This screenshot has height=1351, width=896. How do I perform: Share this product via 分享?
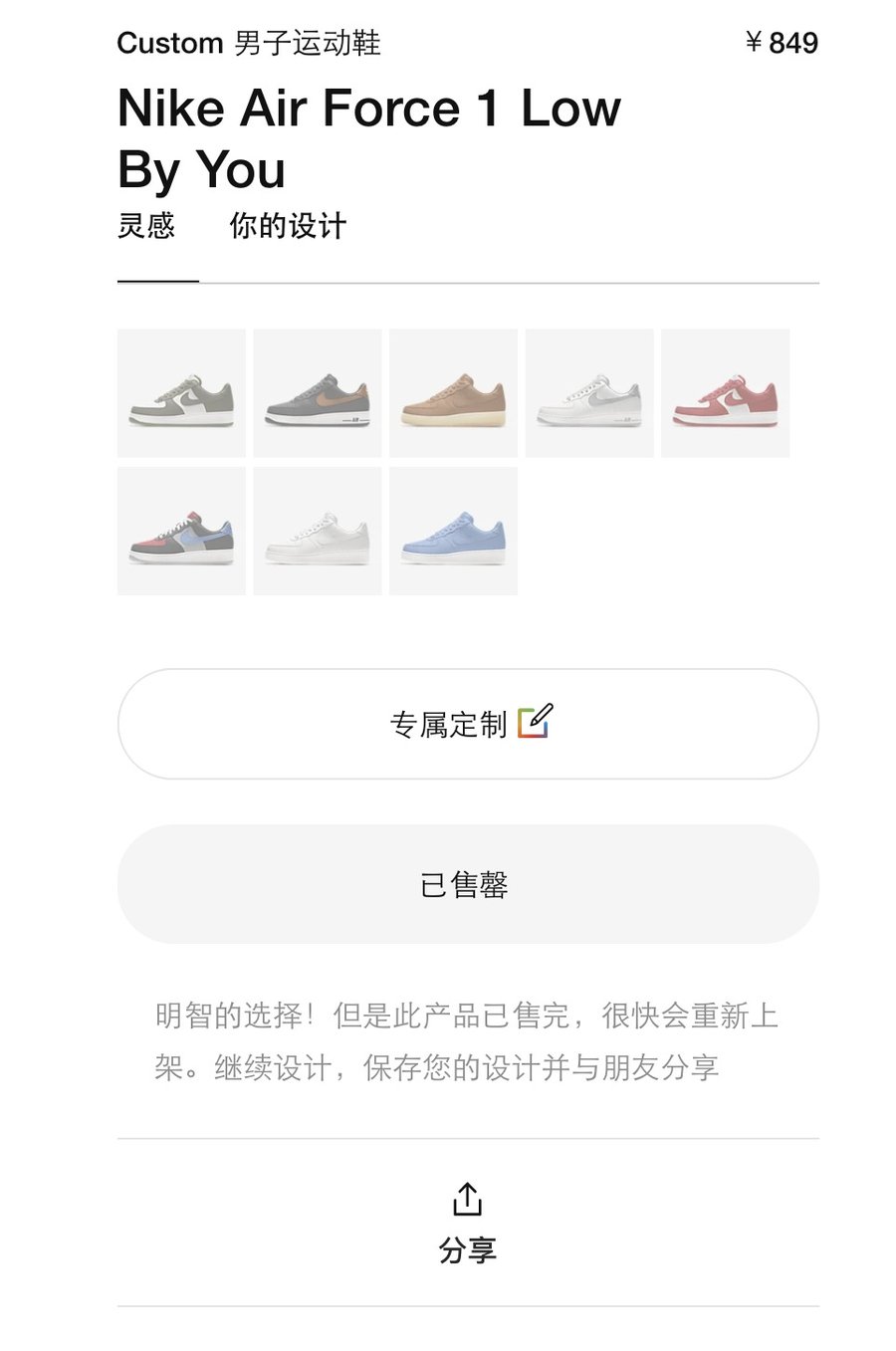(467, 1223)
